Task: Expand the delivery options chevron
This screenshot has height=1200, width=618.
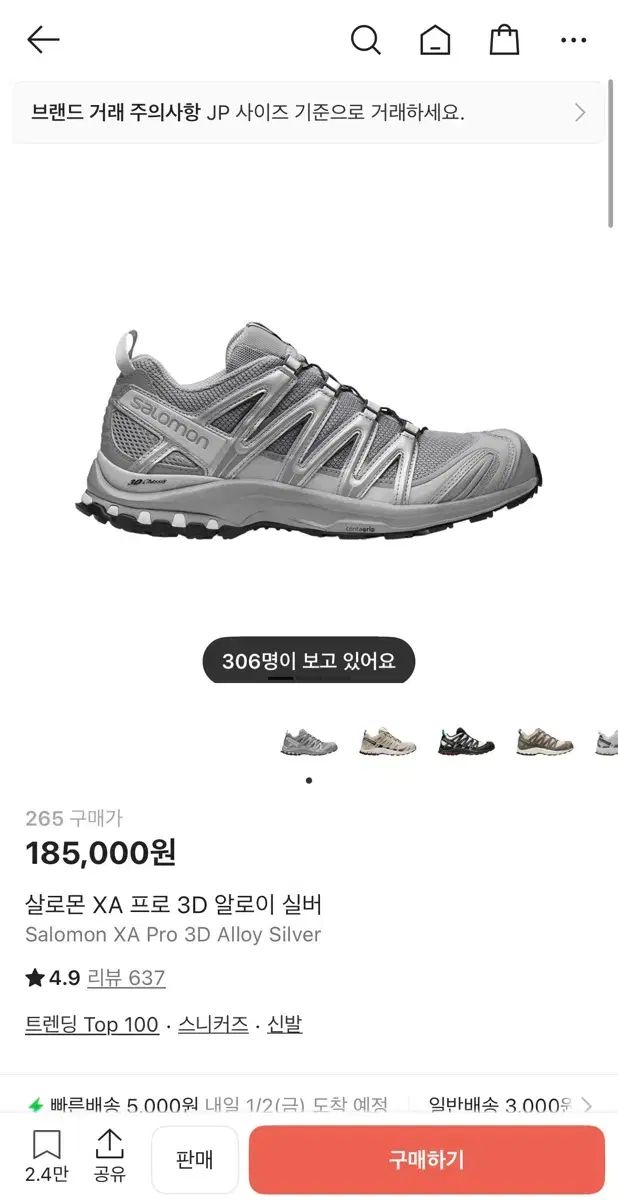Action: coord(587,1105)
